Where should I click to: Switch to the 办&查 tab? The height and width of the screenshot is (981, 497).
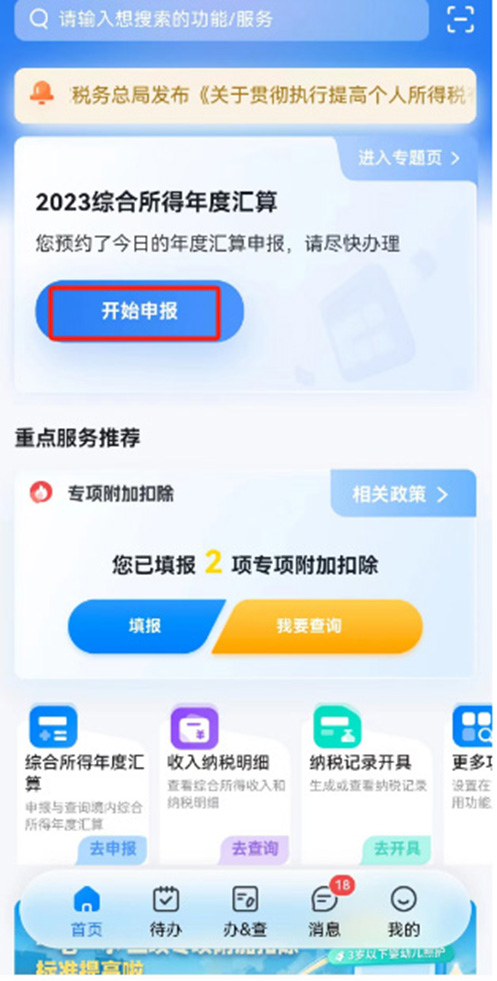[245, 911]
